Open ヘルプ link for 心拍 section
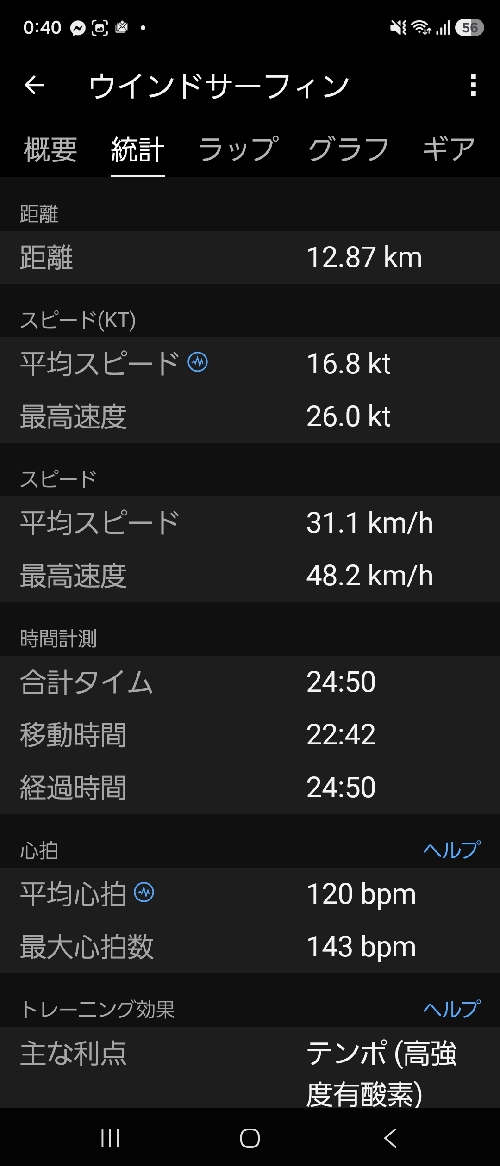 452,849
